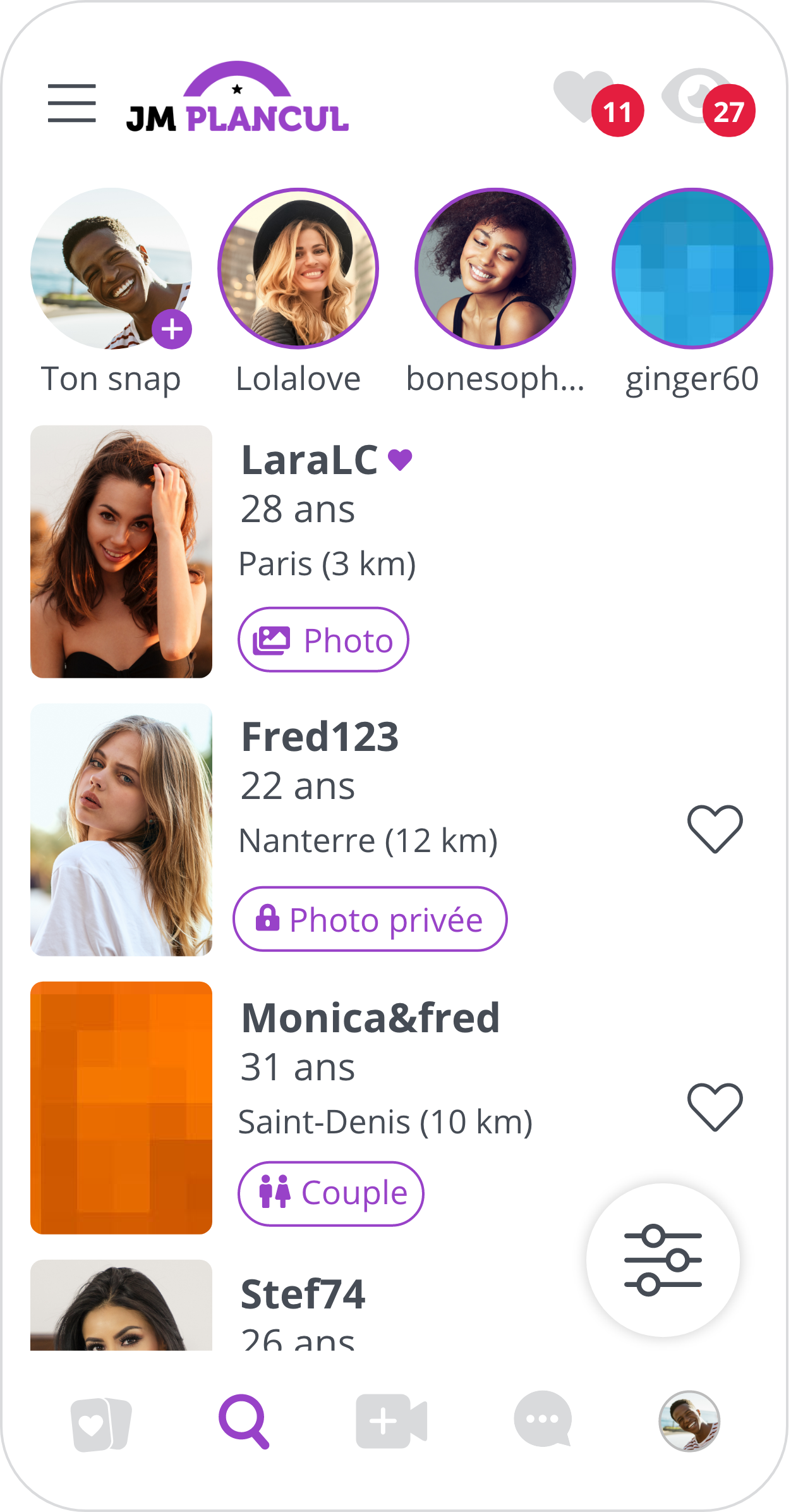Watch Lolalove's story

297,269
